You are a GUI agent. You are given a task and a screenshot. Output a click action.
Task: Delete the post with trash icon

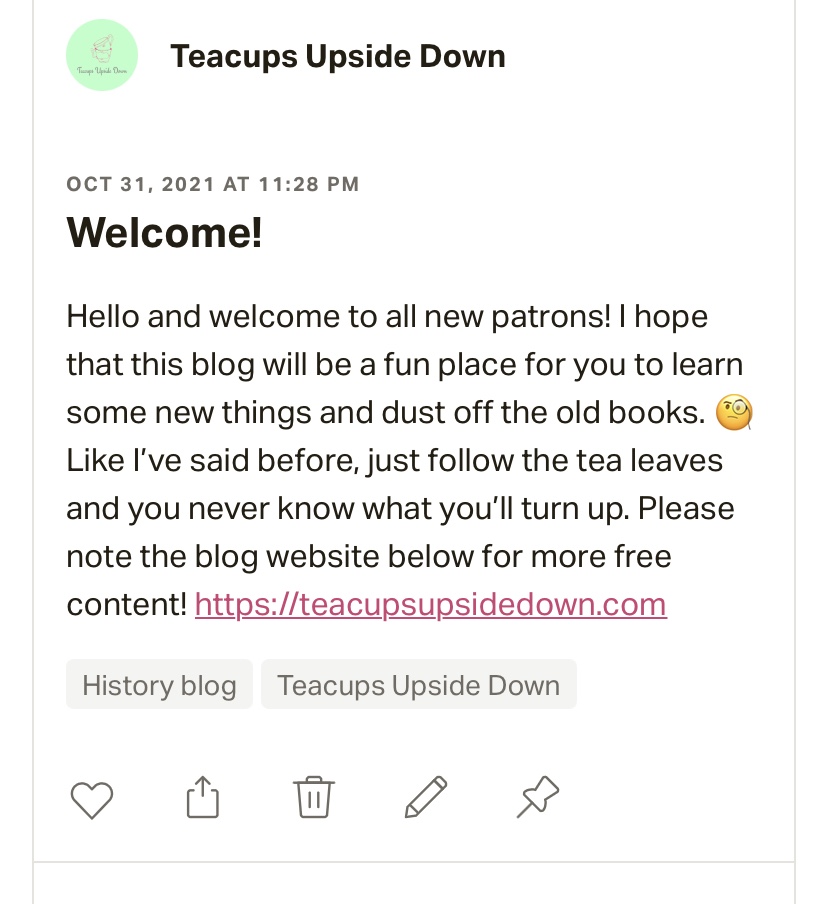coord(314,798)
